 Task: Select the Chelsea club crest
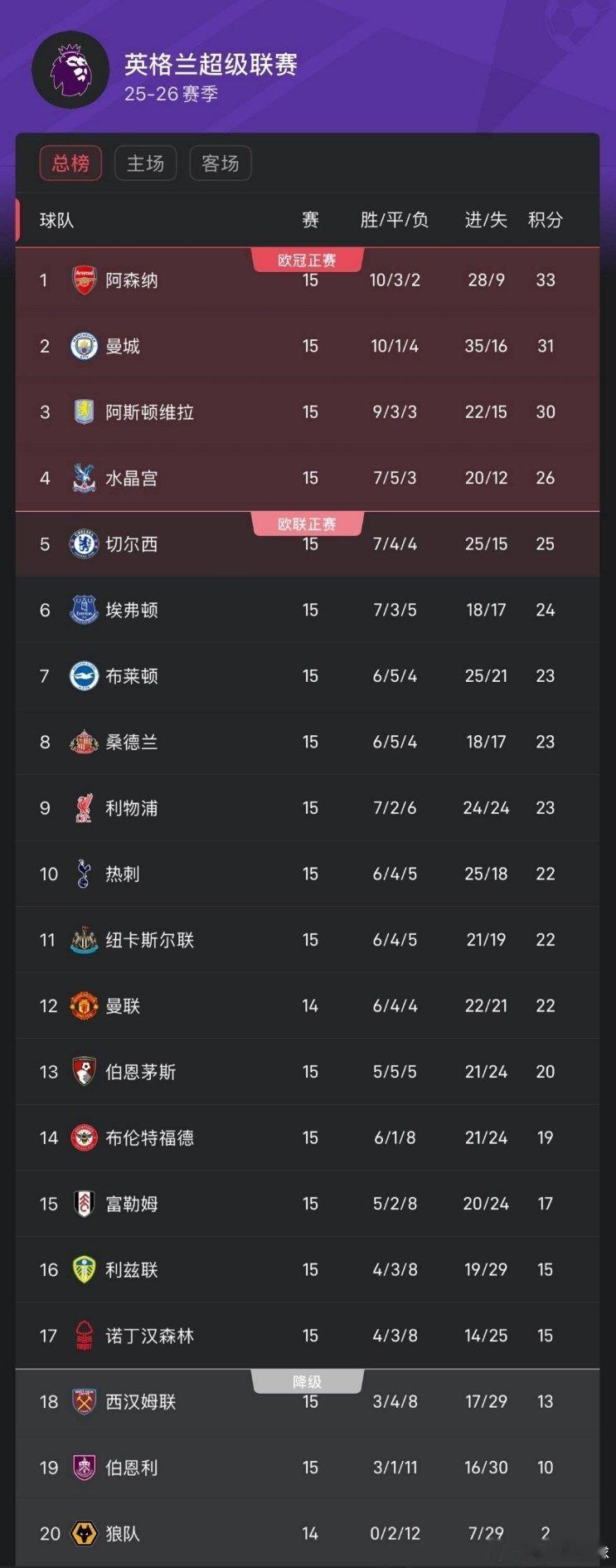coord(84,544)
